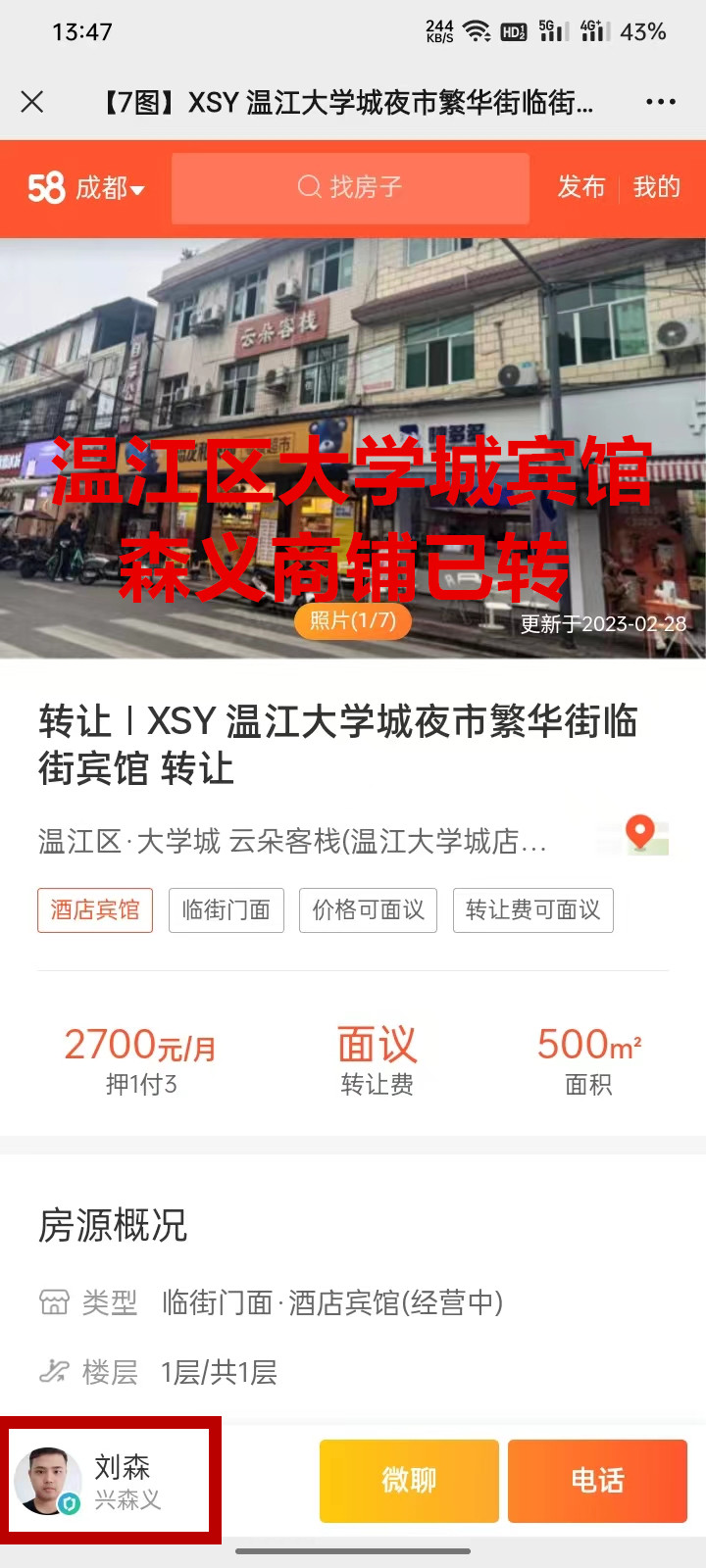The width and height of the screenshot is (706, 1568).
Task: Open the listing photo gallery
Action: (x=352, y=447)
